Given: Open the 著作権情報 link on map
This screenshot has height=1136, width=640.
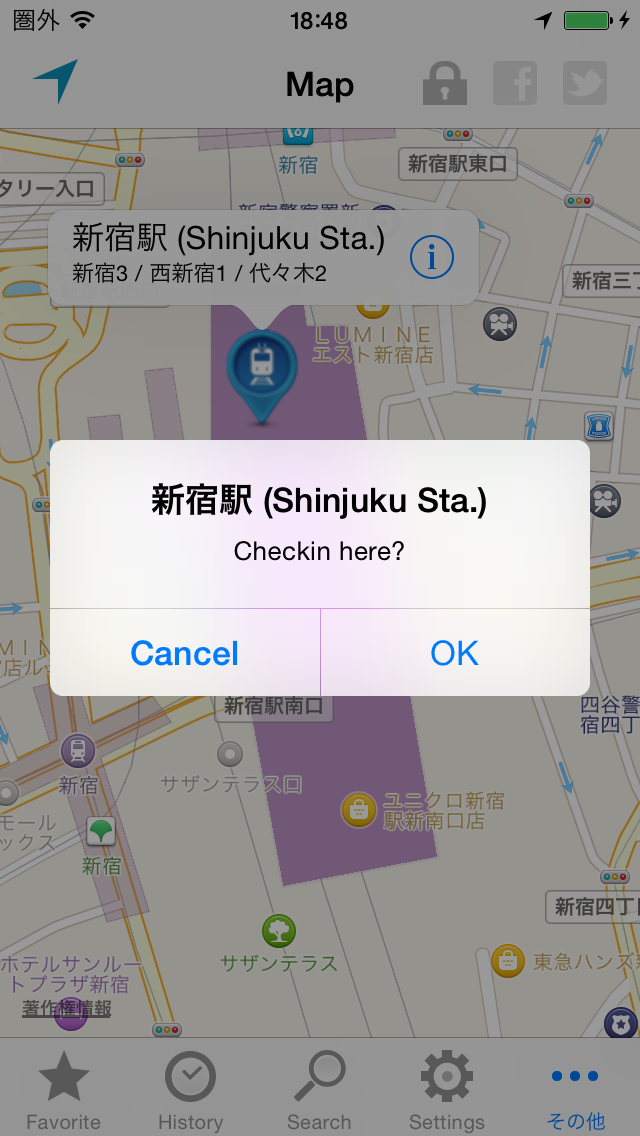Looking at the screenshot, I should coord(67,1009).
